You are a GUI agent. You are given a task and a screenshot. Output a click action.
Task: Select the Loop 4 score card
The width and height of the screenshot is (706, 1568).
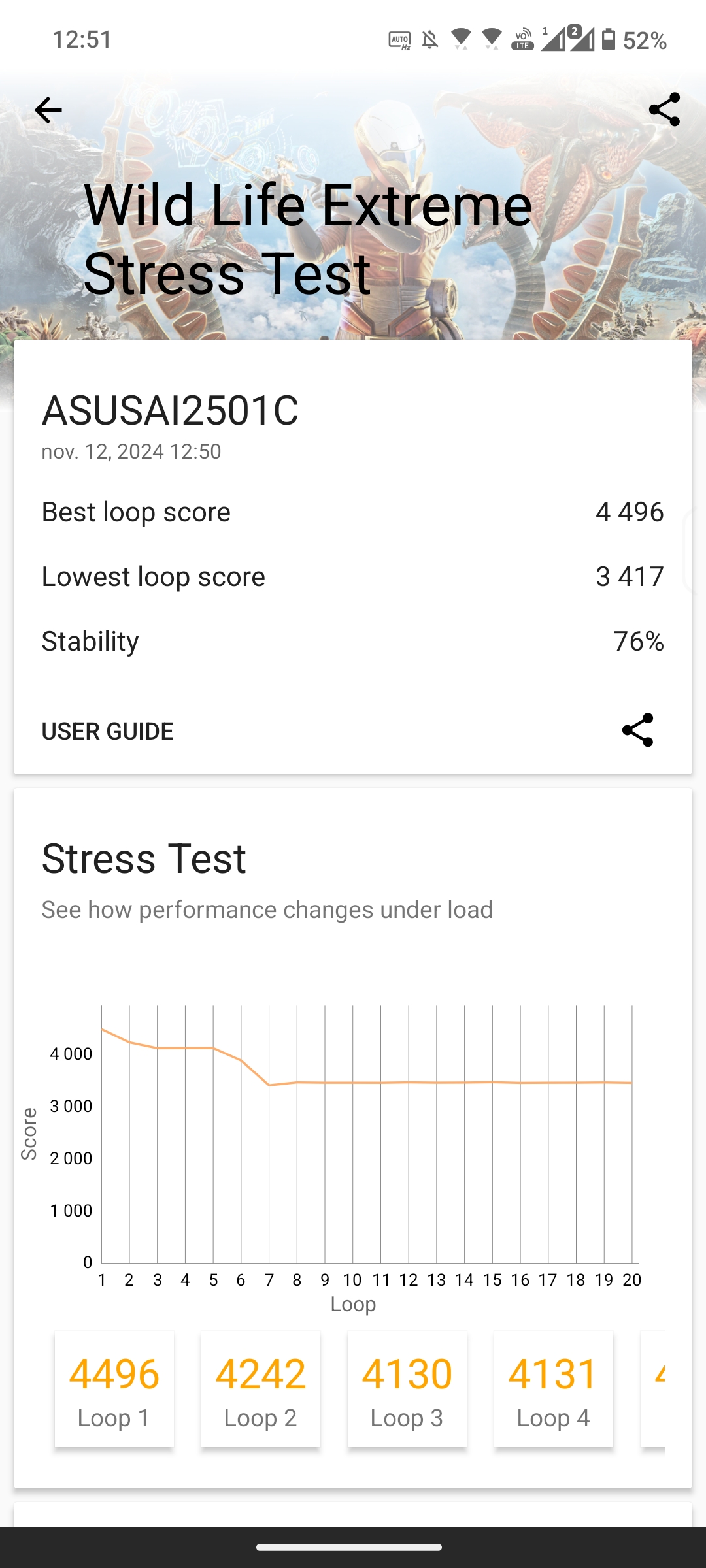(x=554, y=1389)
